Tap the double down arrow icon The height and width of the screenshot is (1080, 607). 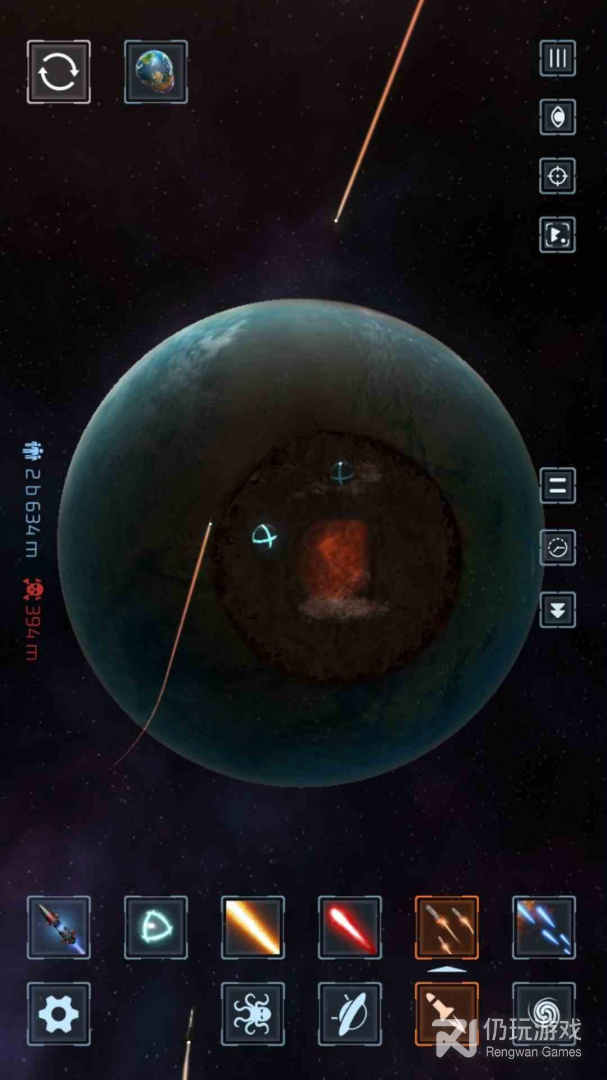click(557, 610)
